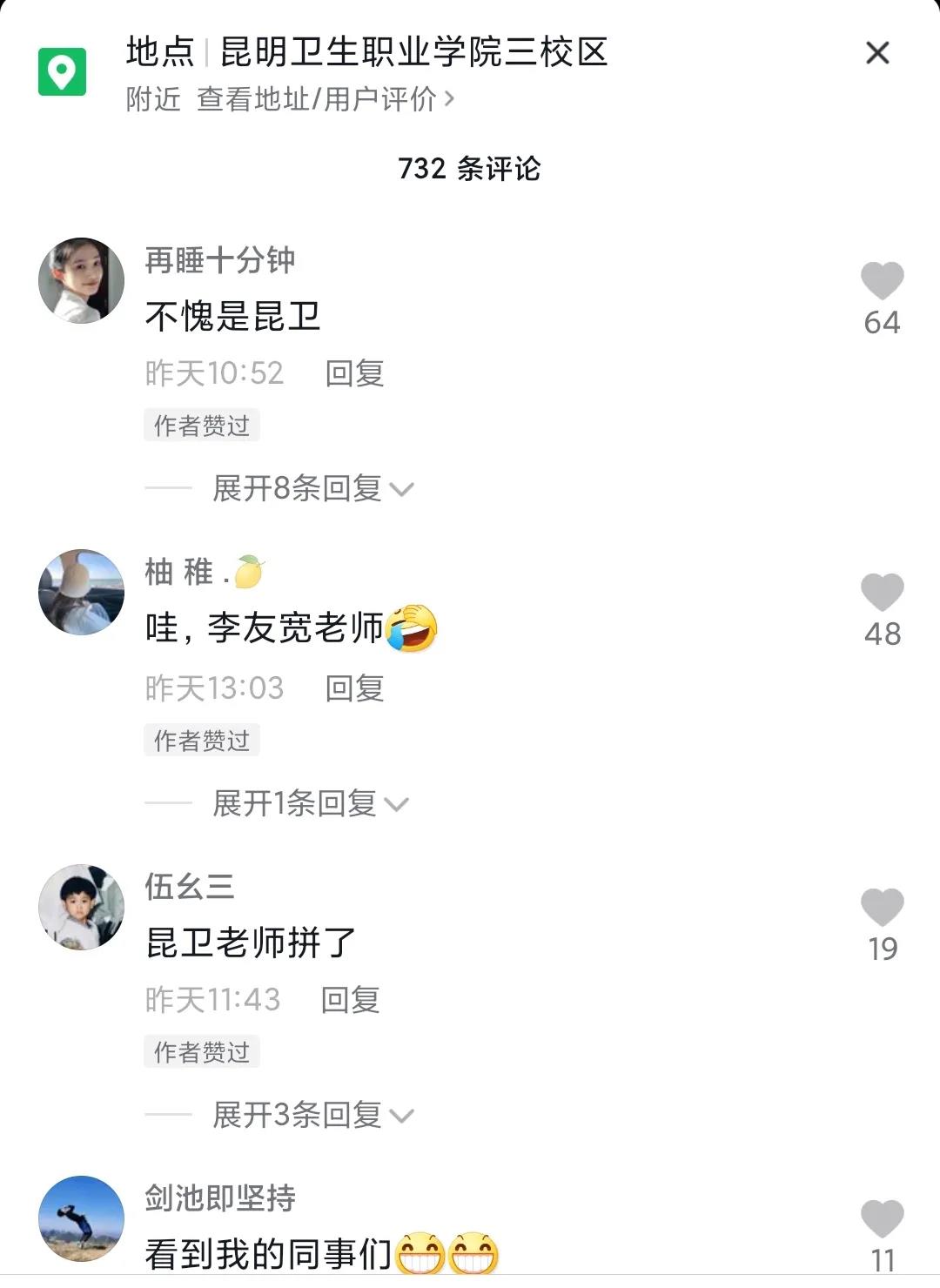Open 柚稚's profile avatar
Viewport: 940px width, 1288px height.
pyautogui.click(x=82, y=593)
